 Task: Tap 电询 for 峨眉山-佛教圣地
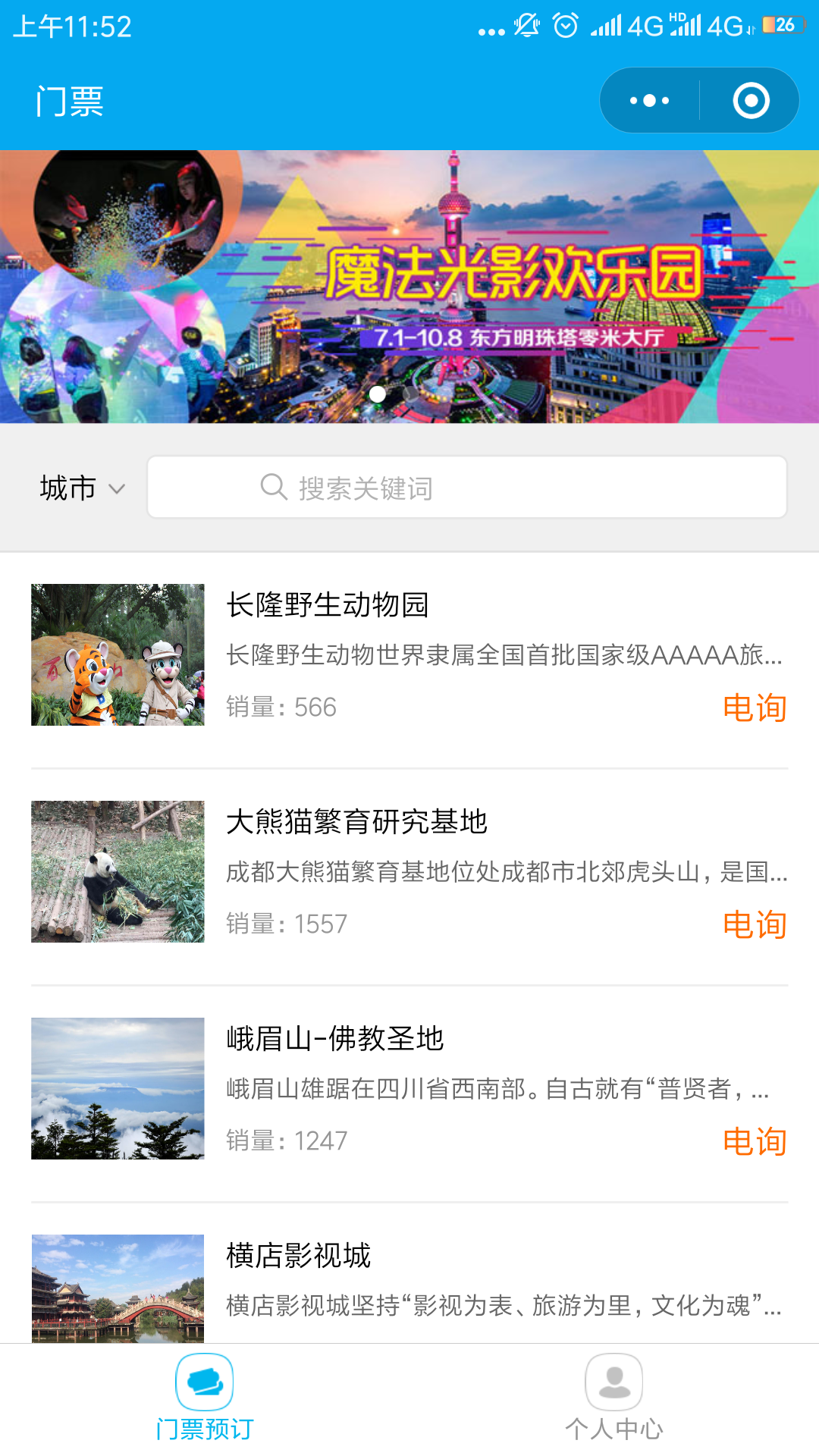pos(754,1141)
